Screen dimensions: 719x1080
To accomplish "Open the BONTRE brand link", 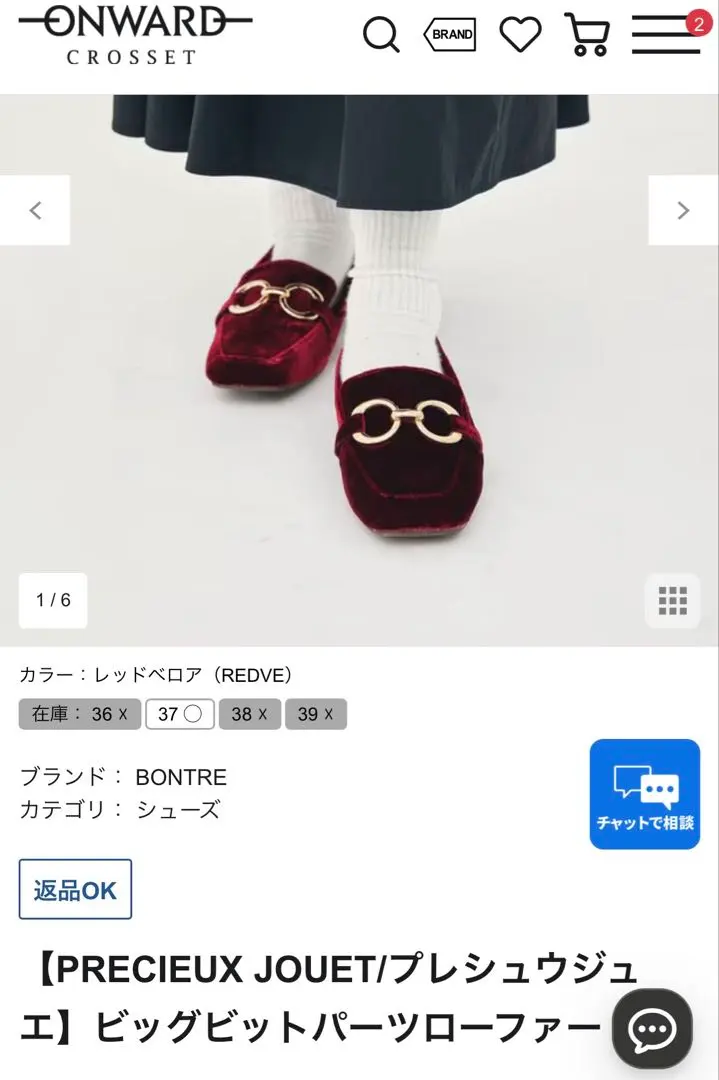I will (x=181, y=777).
